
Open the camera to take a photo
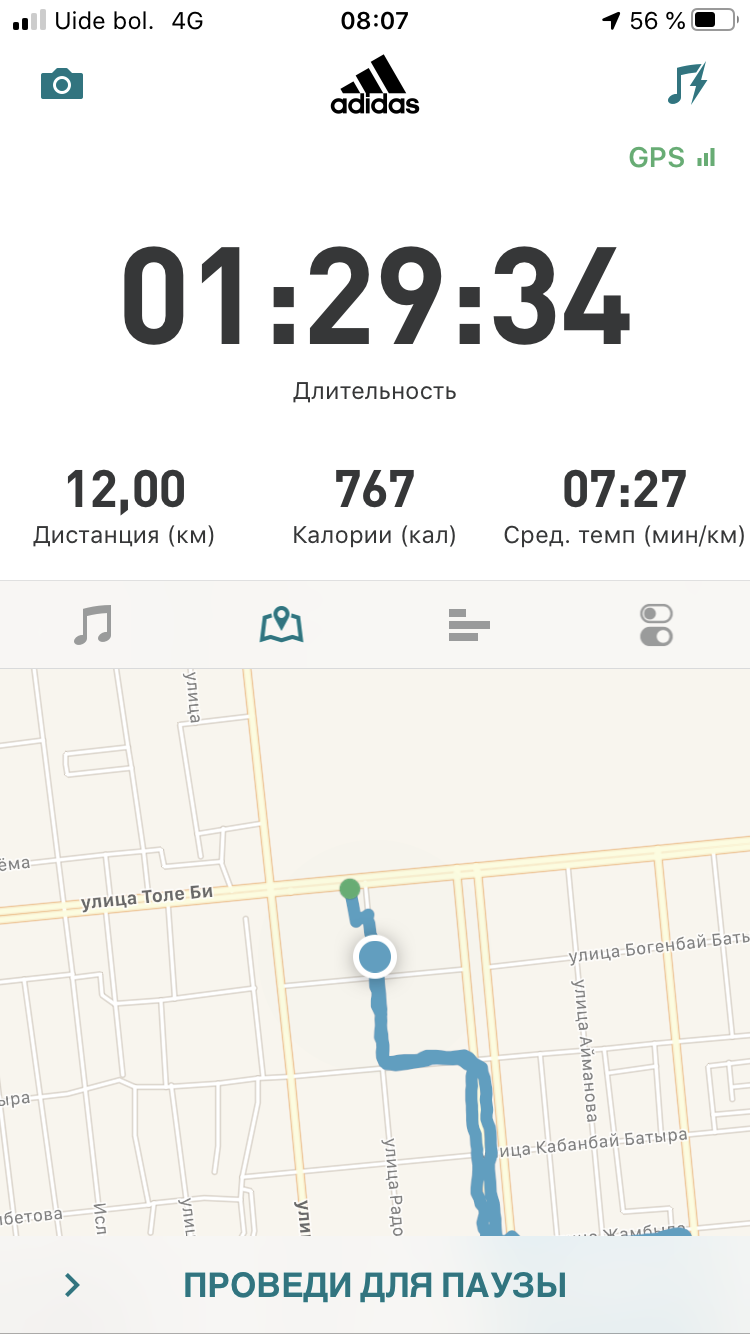click(x=62, y=85)
